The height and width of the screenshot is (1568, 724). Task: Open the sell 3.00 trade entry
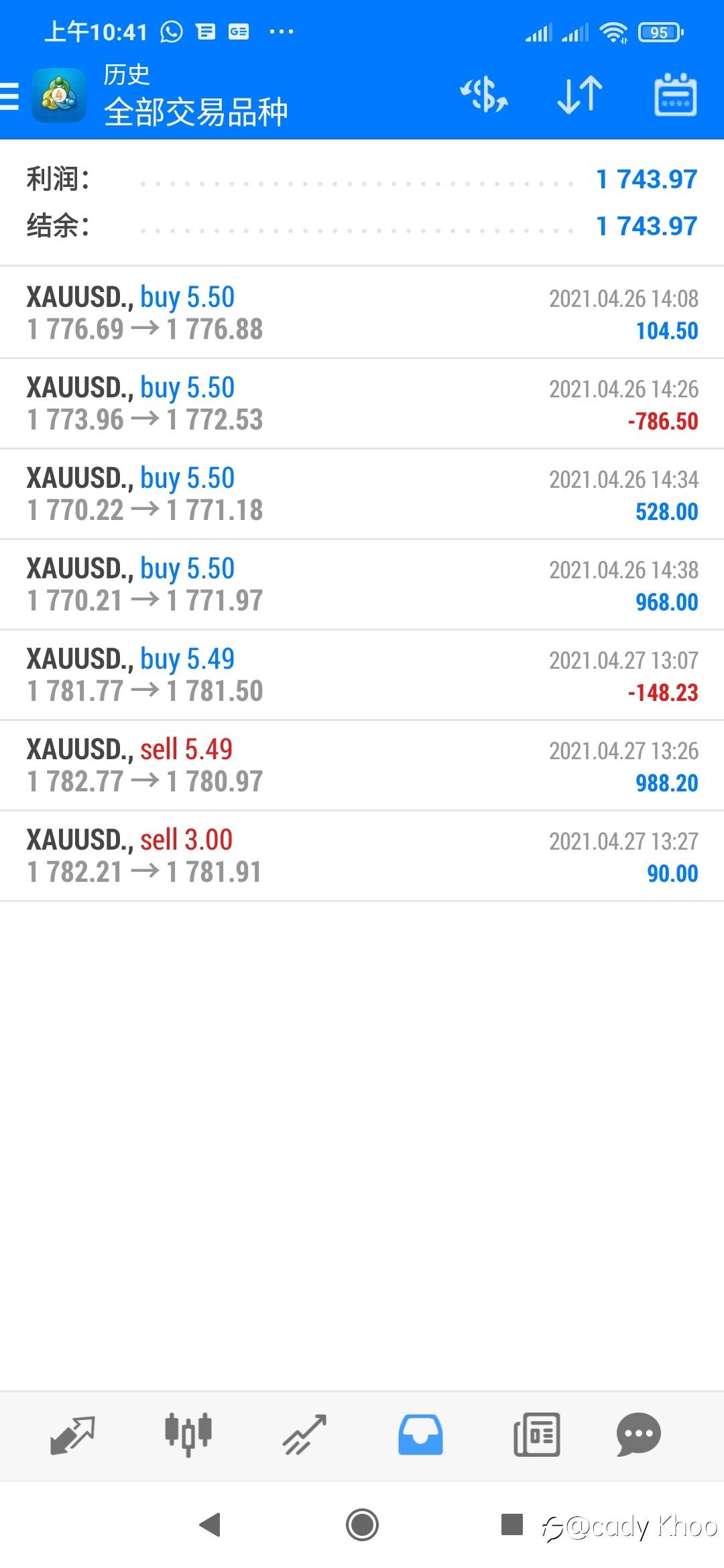click(x=362, y=856)
